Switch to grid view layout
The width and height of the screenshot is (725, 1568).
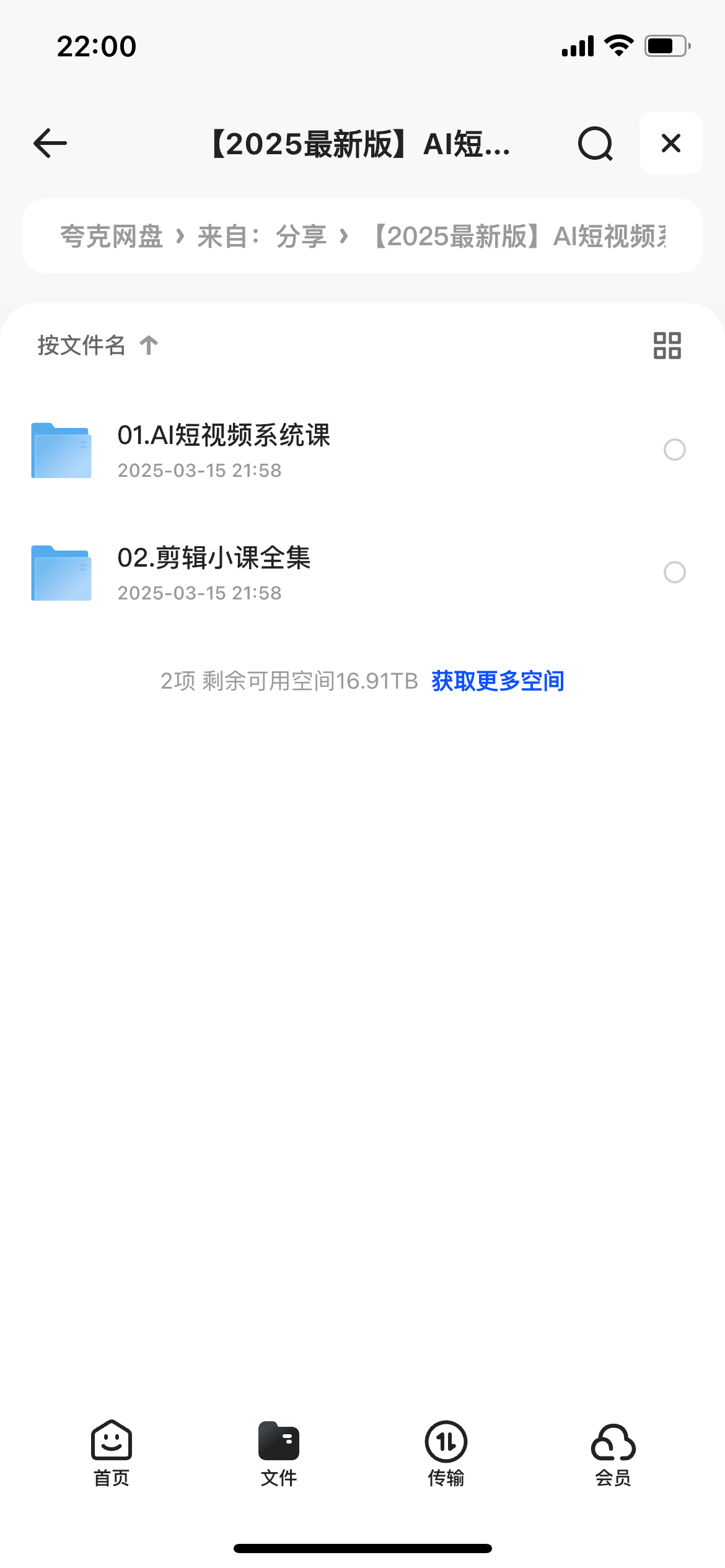667,346
